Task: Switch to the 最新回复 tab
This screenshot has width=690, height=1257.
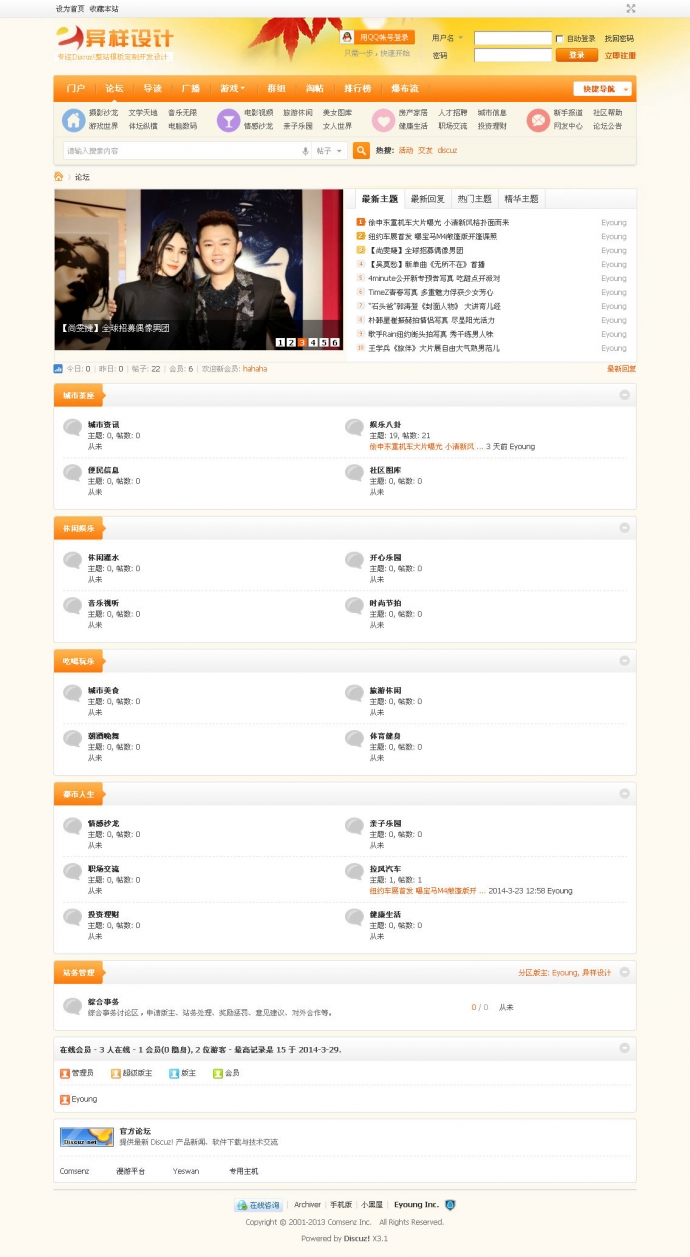Action: (x=429, y=199)
